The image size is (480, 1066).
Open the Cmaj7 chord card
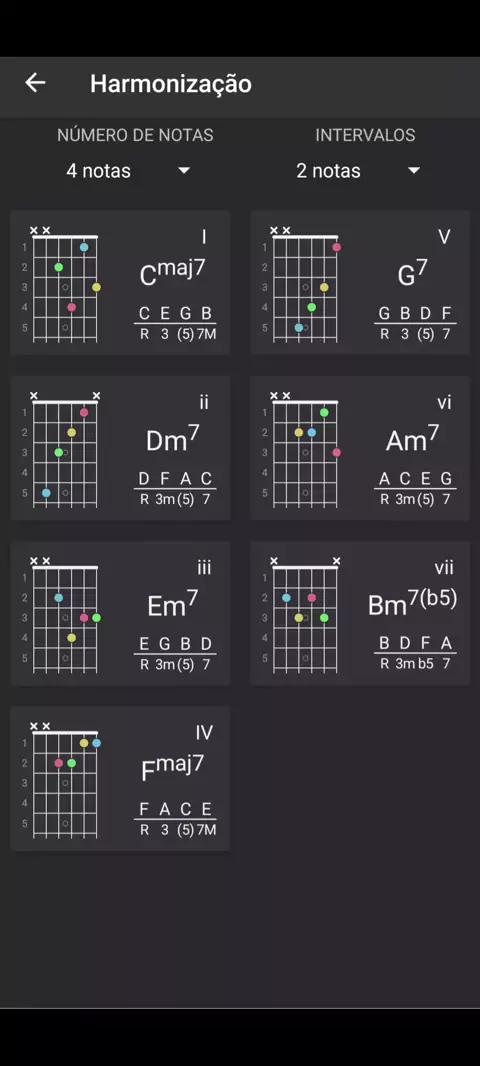click(120, 283)
